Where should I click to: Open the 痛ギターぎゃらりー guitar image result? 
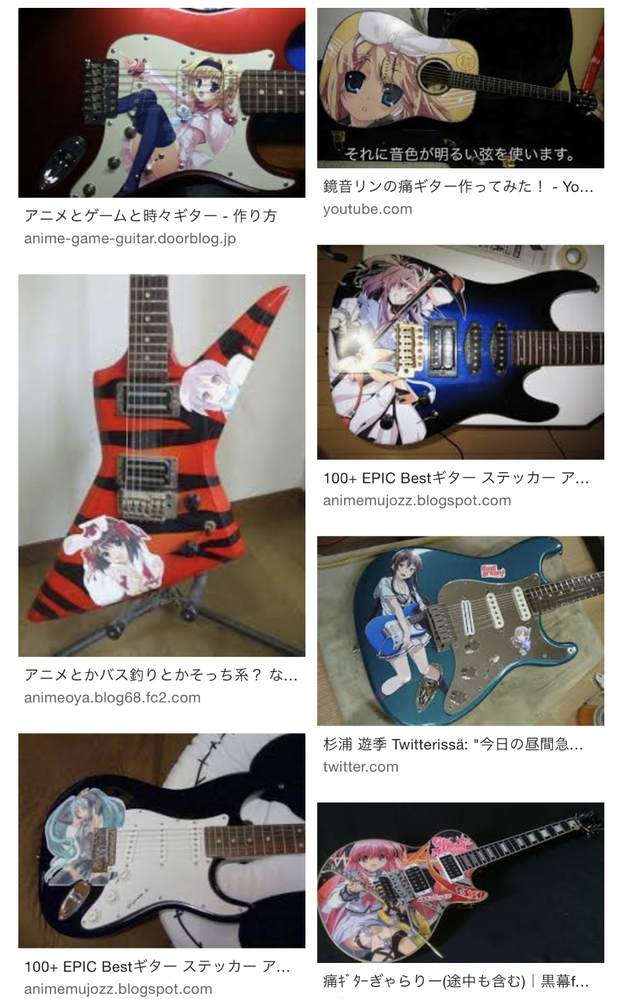pos(460,882)
